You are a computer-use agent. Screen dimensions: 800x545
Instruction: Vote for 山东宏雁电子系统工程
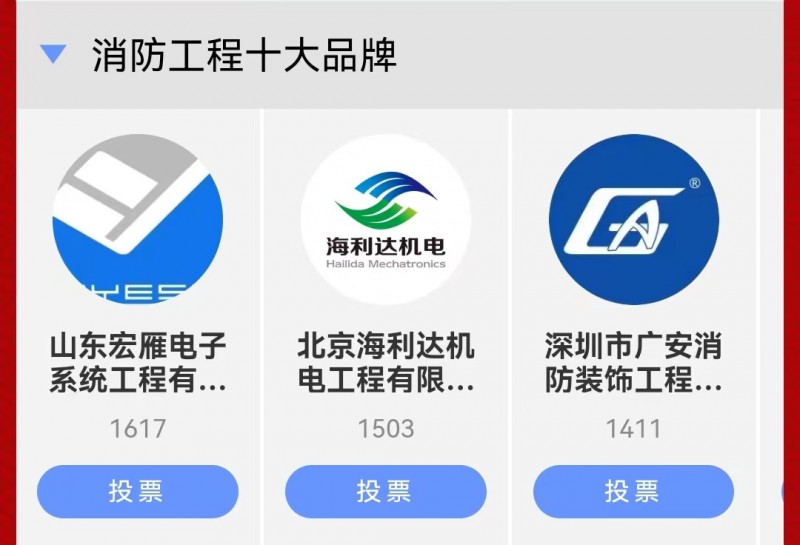pos(137,491)
